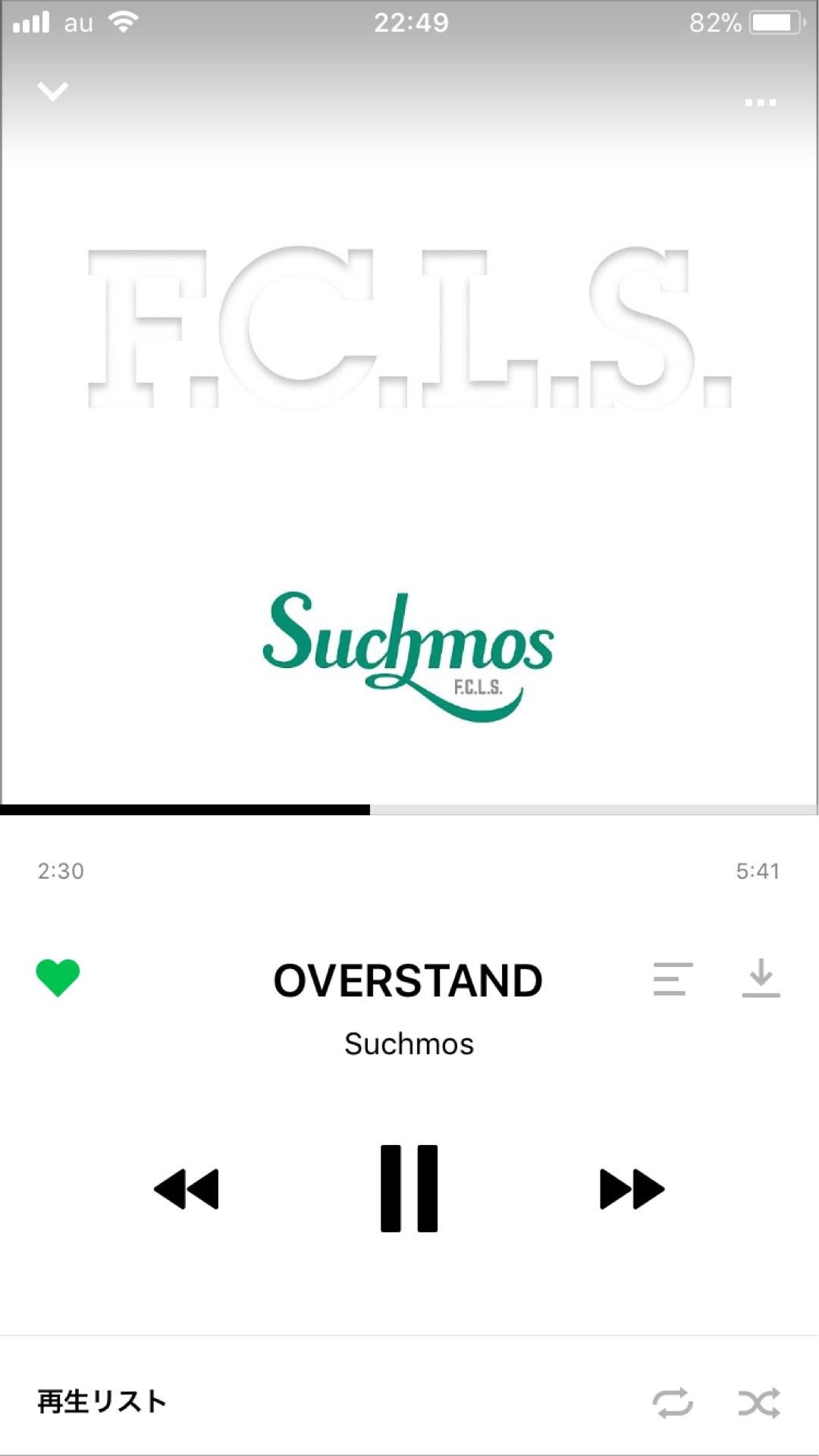Pause the current song
This screenshot has width=819, height=1456.
[x=409, y=1188]
